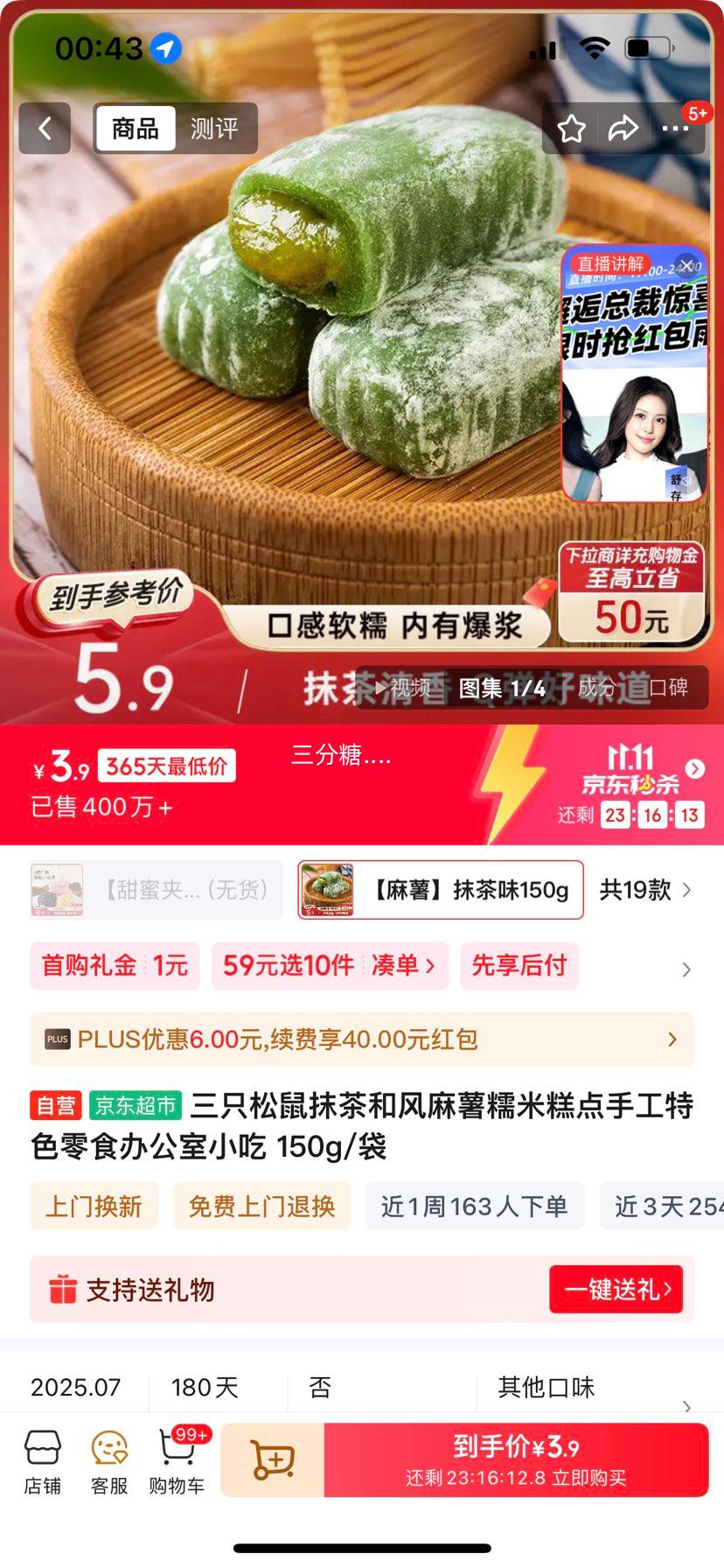Open the 京东秒杀 flash sale arrow
Image resolution: width=724 pixels, height=1568 pixels.
(x=695, y=768)
